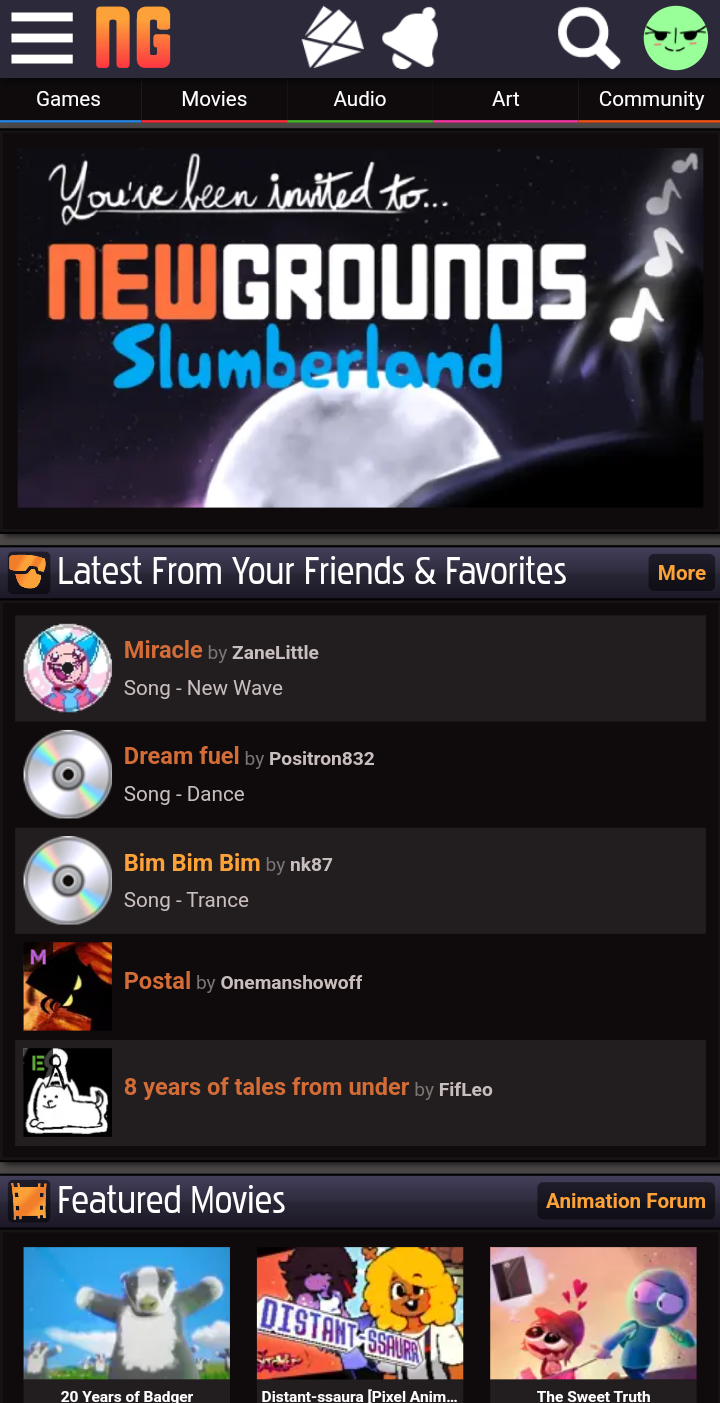Screen dimensions: 720x1403
Task: Open Postal by Onemanshowoff
Action: pyautogui.click(x=157, y=981)
